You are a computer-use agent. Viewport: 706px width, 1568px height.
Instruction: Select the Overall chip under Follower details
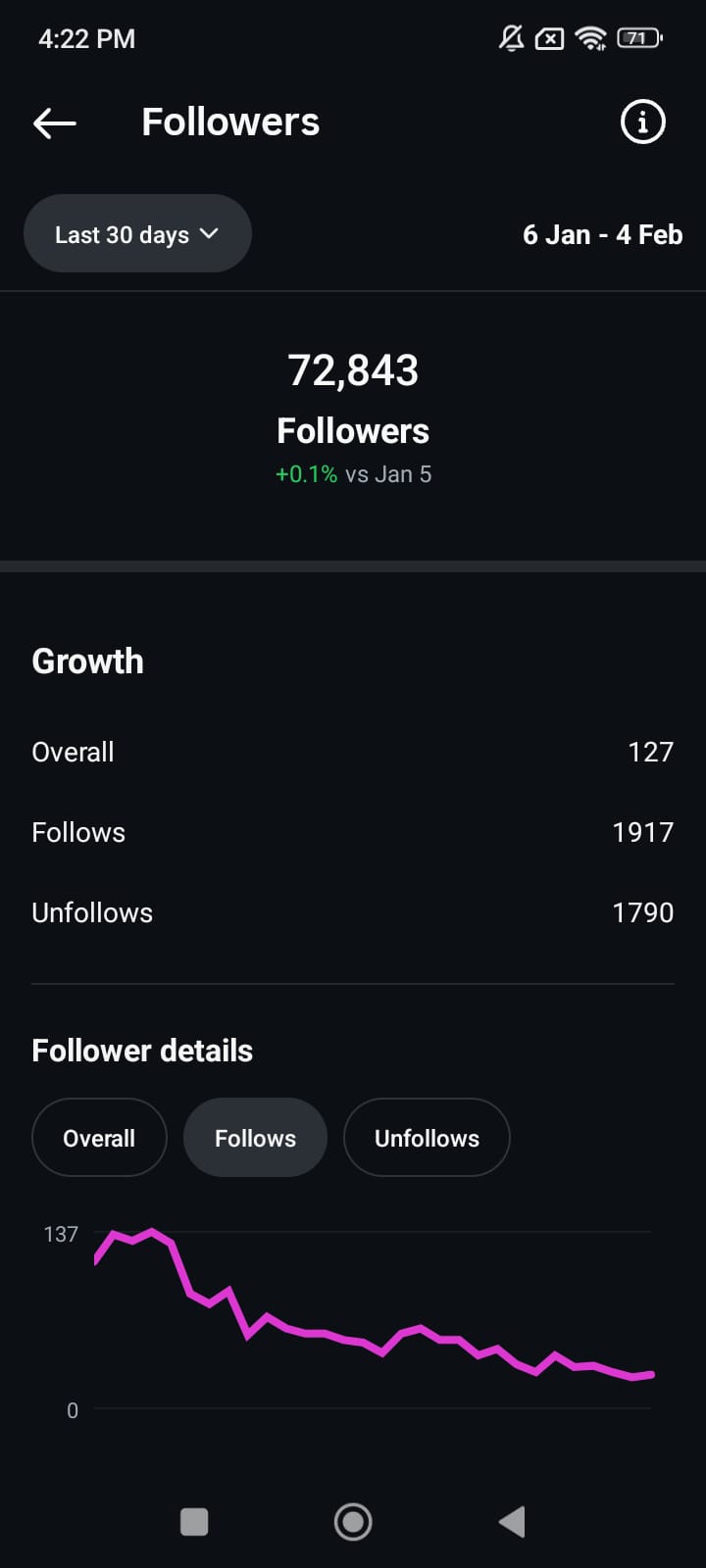click(99, 1138)
